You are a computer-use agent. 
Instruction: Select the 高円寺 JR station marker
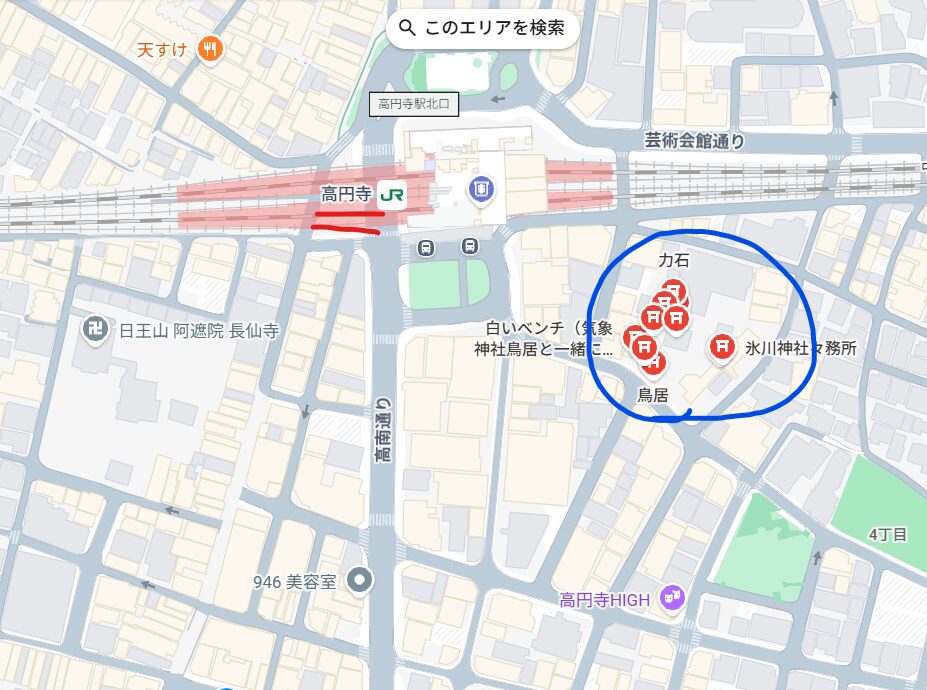coord(392,195)
